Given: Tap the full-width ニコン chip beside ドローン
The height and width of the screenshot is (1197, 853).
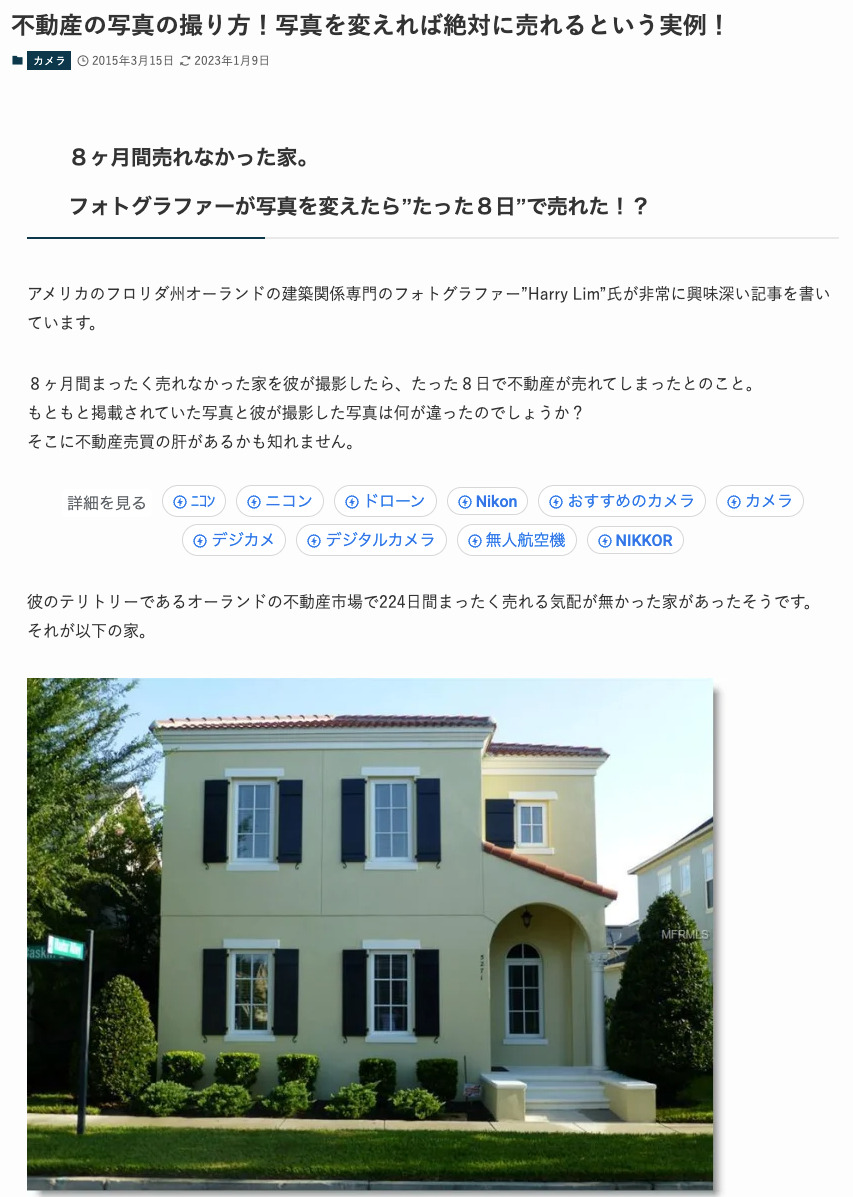Looking at the screenshot, I should [x=279, y=501].
